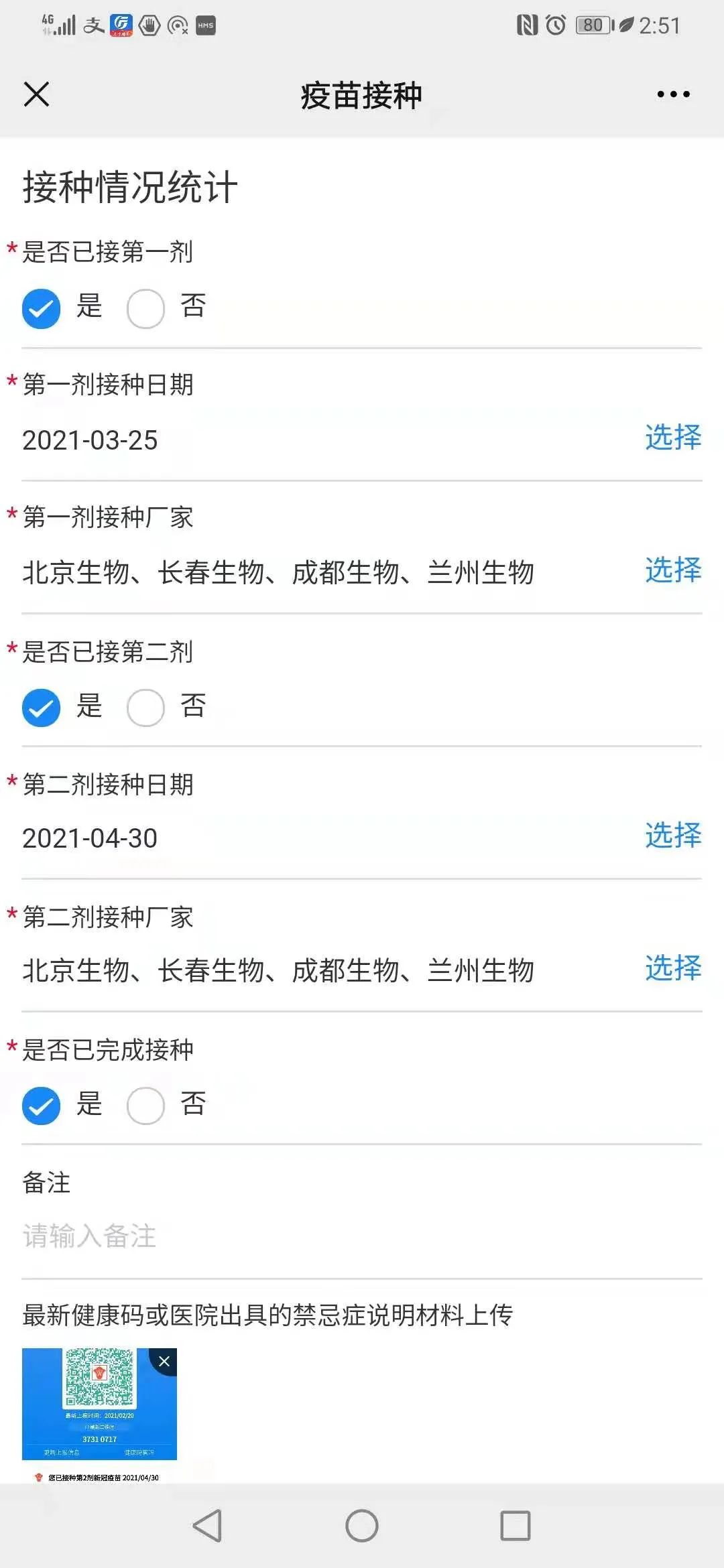Close the 疫苗接种 page
This screenshot has height=1568, width=724.
(36, 94)
